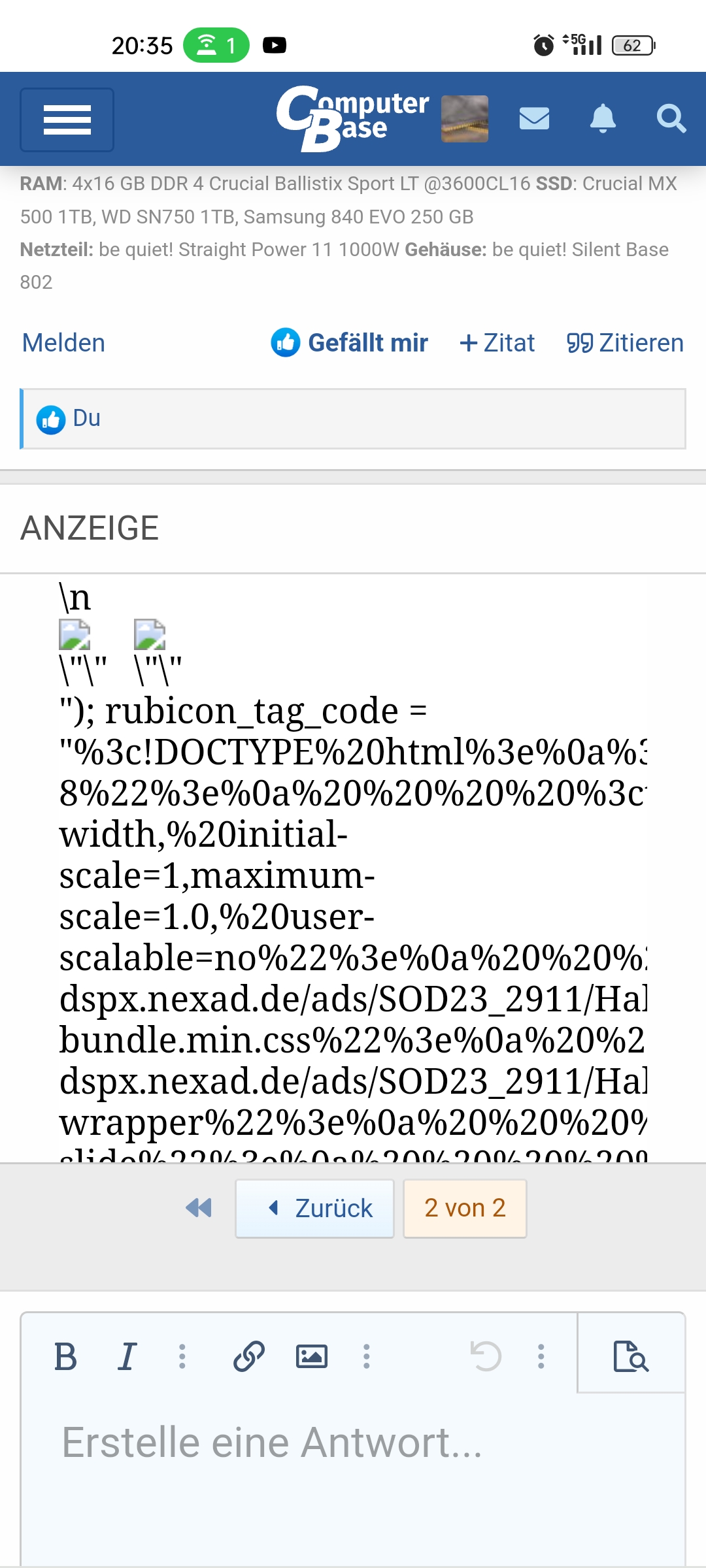Screen dimensions: 706x1568
Task: Jump to the first page
Action: click(199, 1208)
